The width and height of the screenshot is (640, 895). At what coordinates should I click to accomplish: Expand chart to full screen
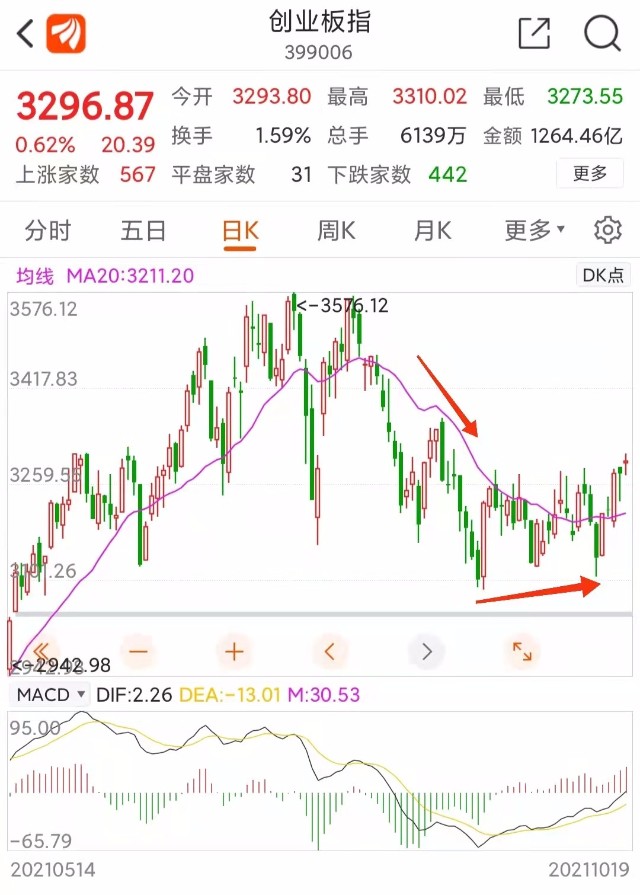tap(522, 652)
